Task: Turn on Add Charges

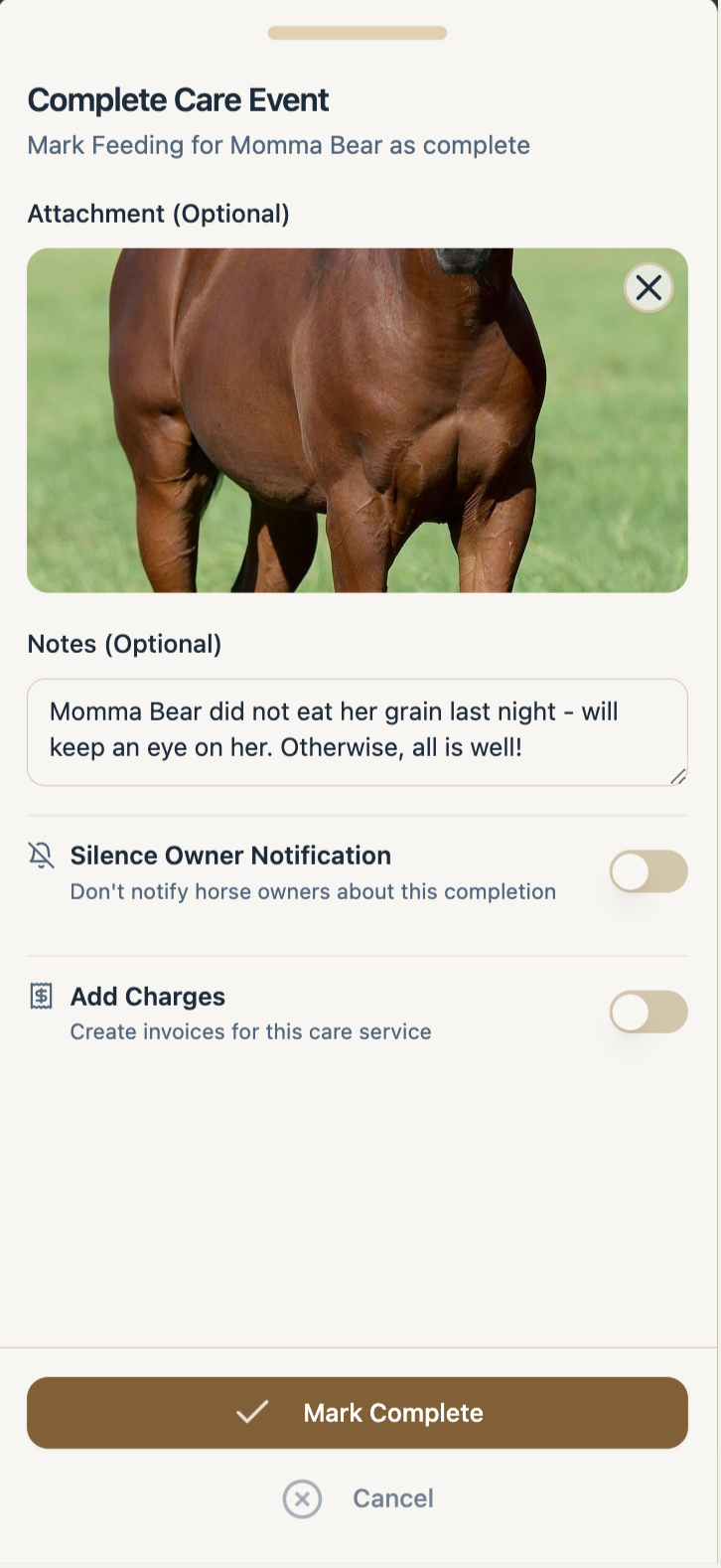Action: tap(648, 1013)
